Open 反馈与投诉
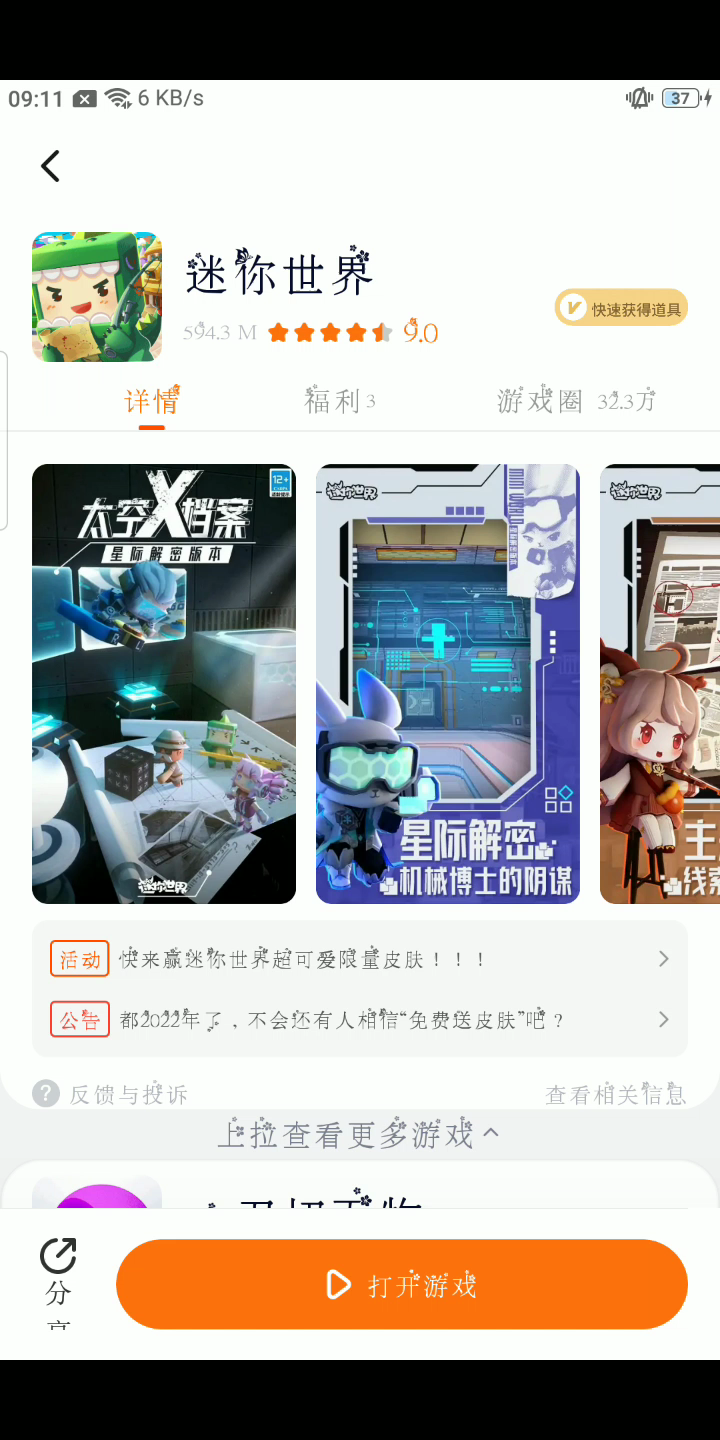720x1440 pixels. 110,1094
